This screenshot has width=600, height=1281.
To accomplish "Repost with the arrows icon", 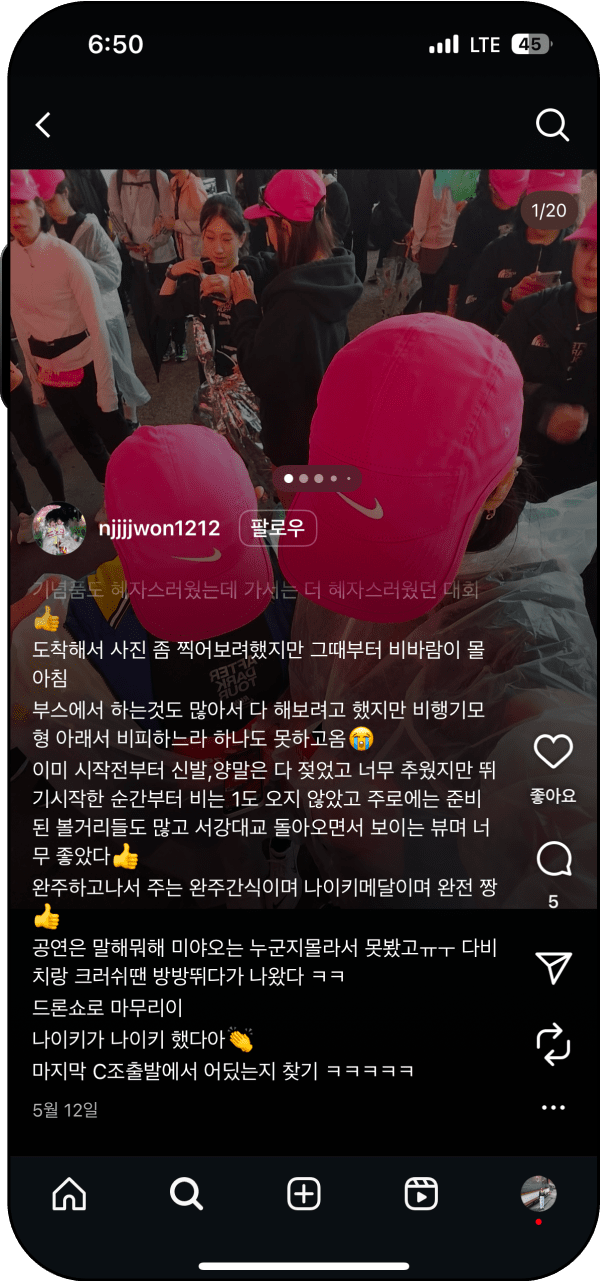I will (553, 1043).
